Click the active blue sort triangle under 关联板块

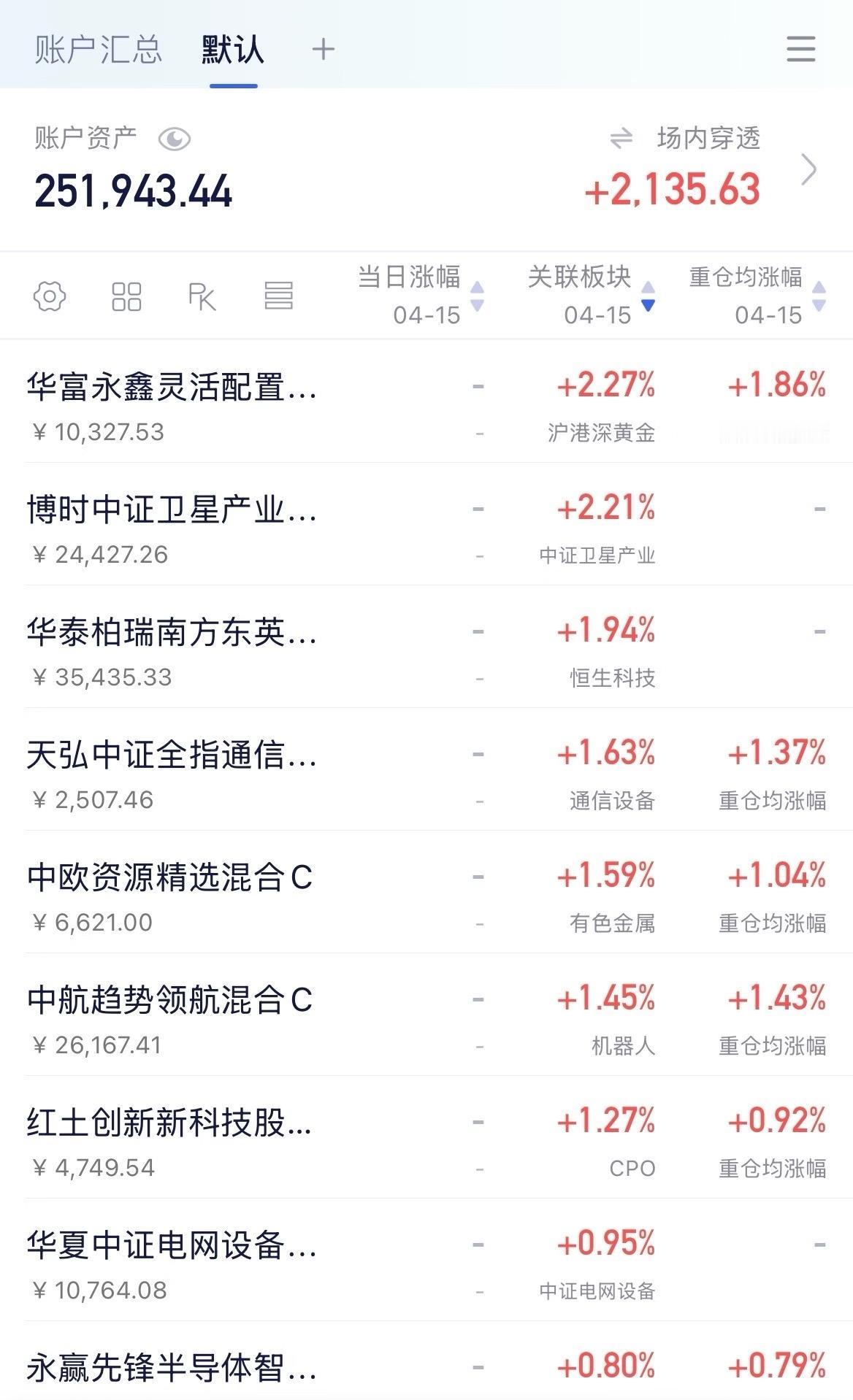648,307
